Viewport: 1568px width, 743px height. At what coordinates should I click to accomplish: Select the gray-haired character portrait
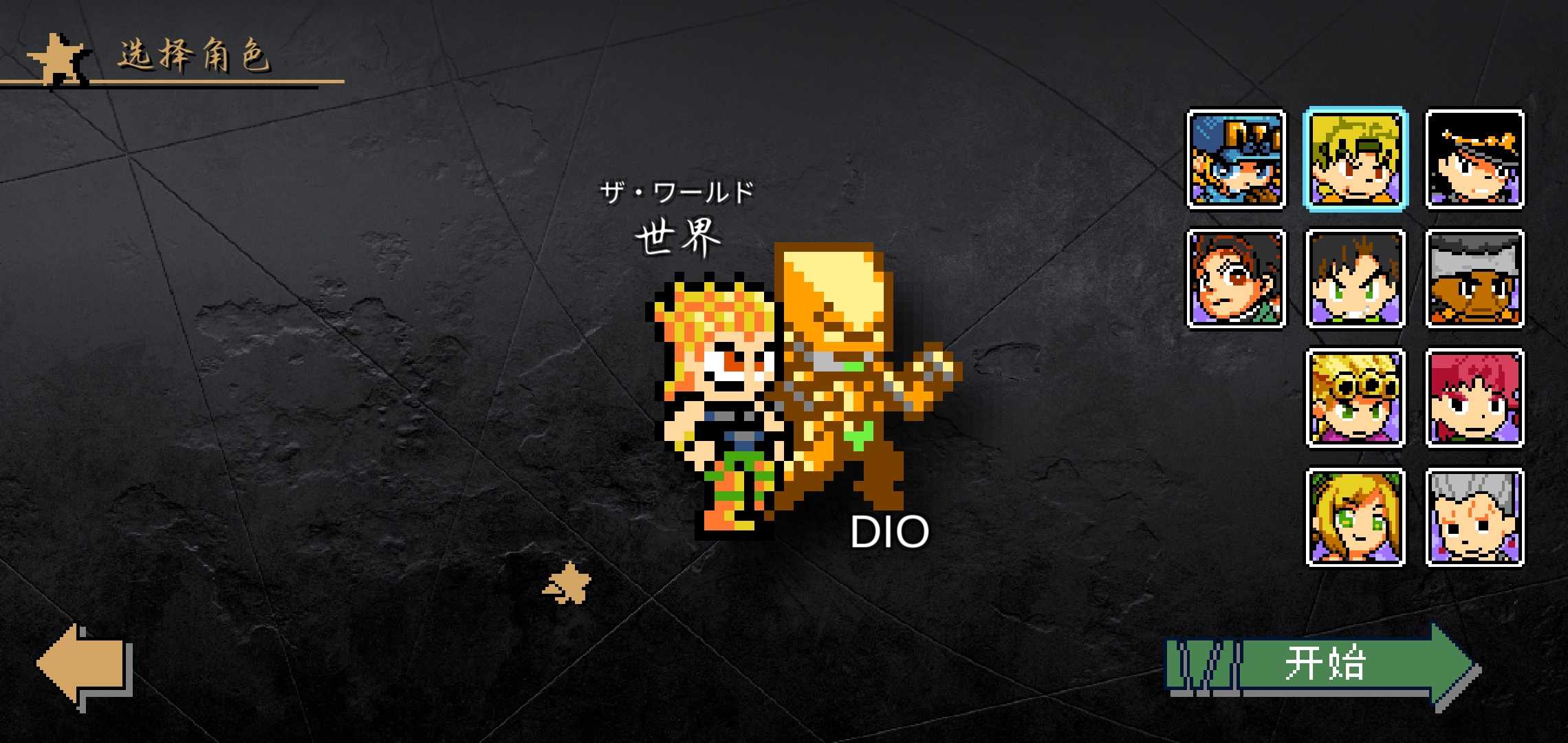click(1474, 517)
